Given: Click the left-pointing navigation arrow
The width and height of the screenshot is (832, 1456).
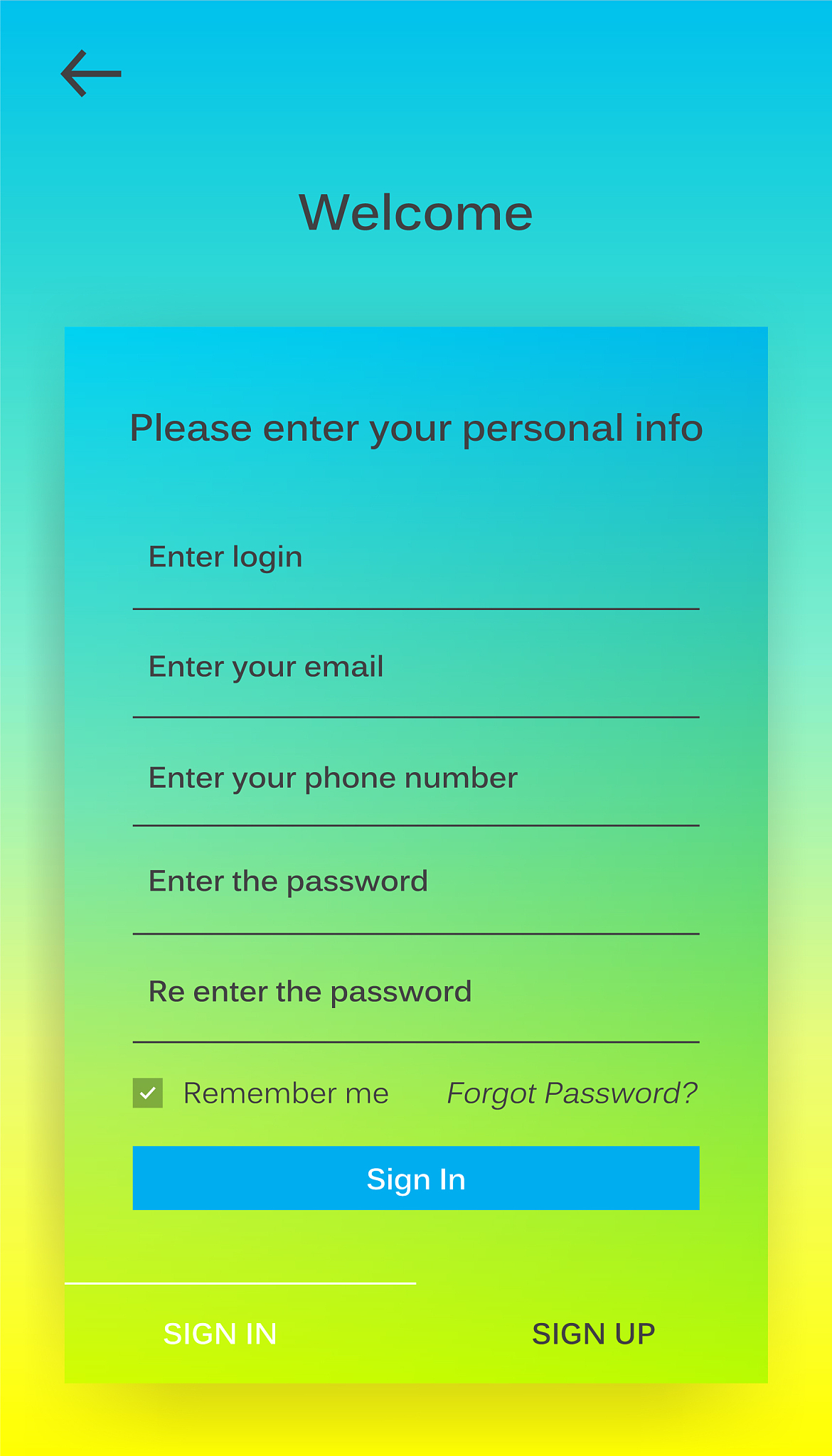Looking at the screenshot, I should pyautogui.click(x=91, y=73).
